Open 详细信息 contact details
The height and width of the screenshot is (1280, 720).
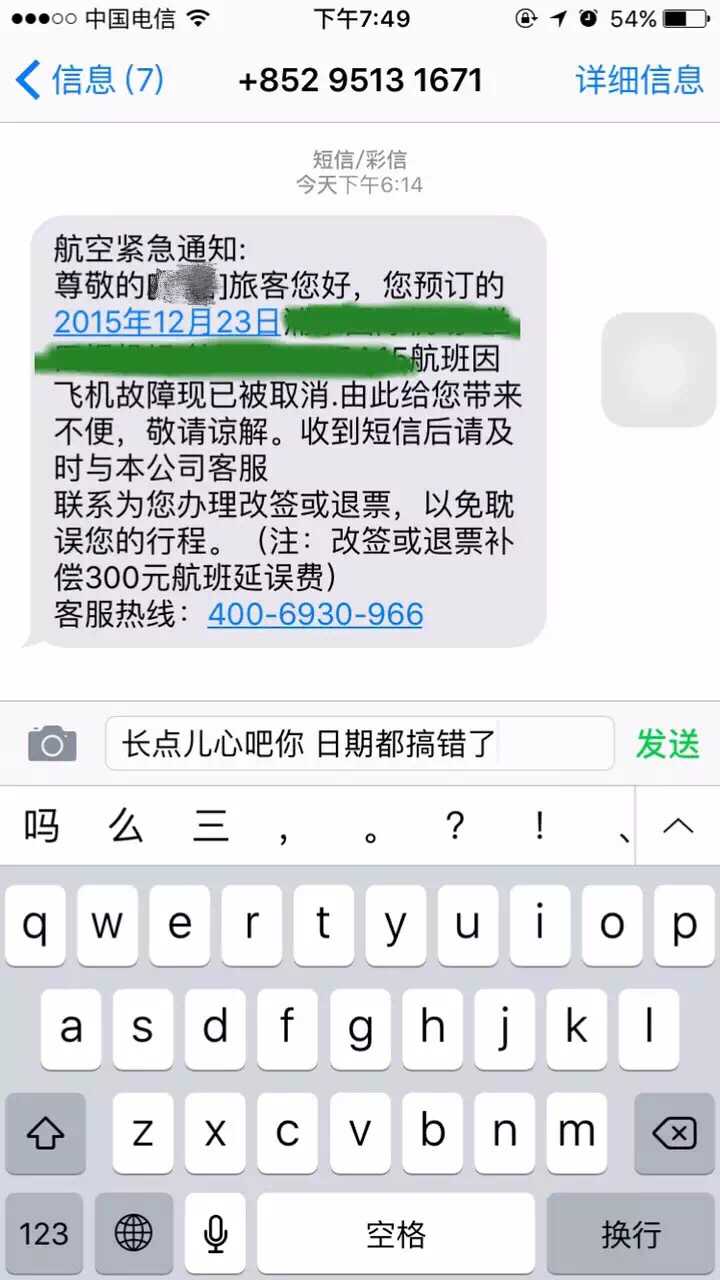pos(639,80)
